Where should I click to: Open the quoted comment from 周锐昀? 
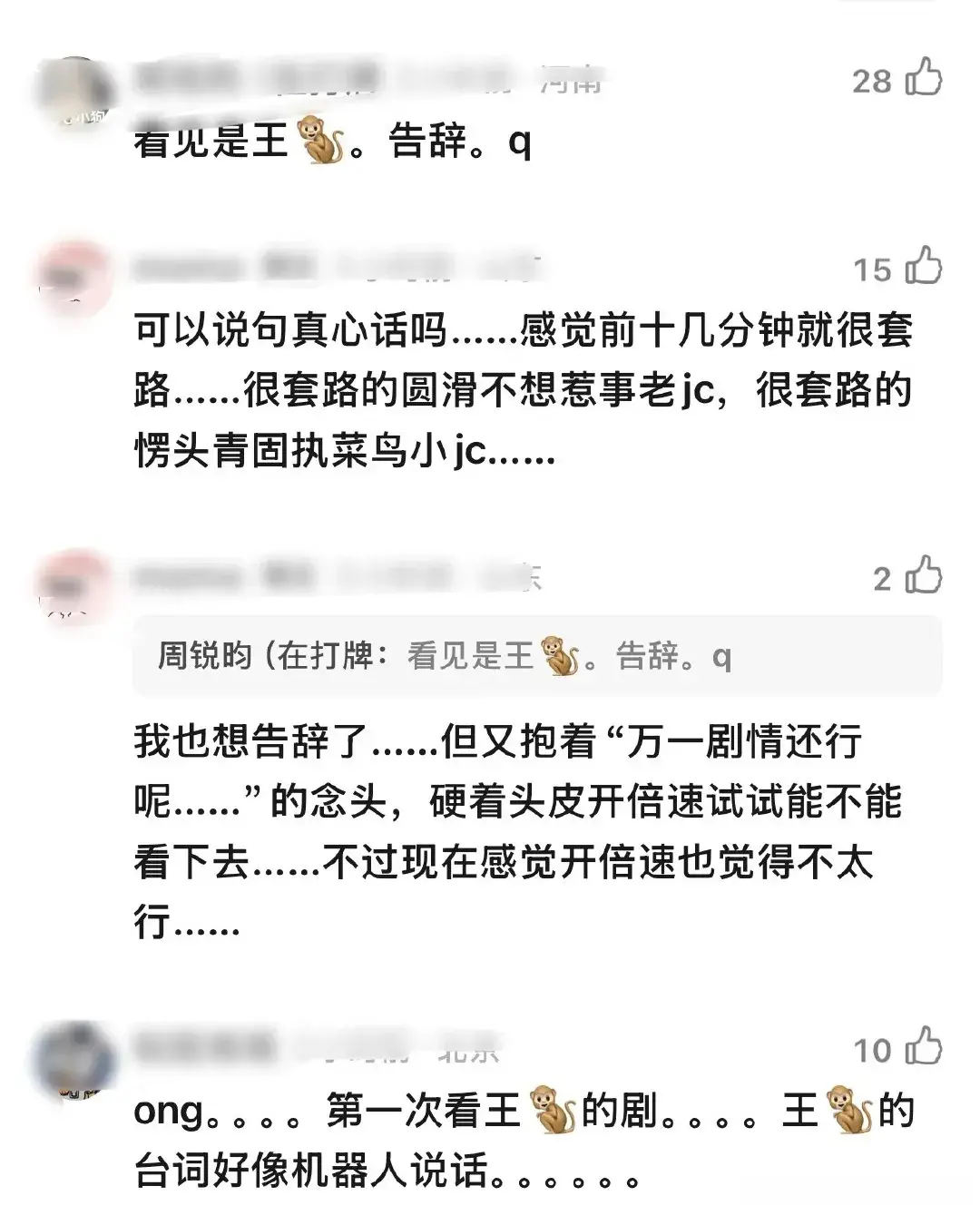(x=535, y=656)
